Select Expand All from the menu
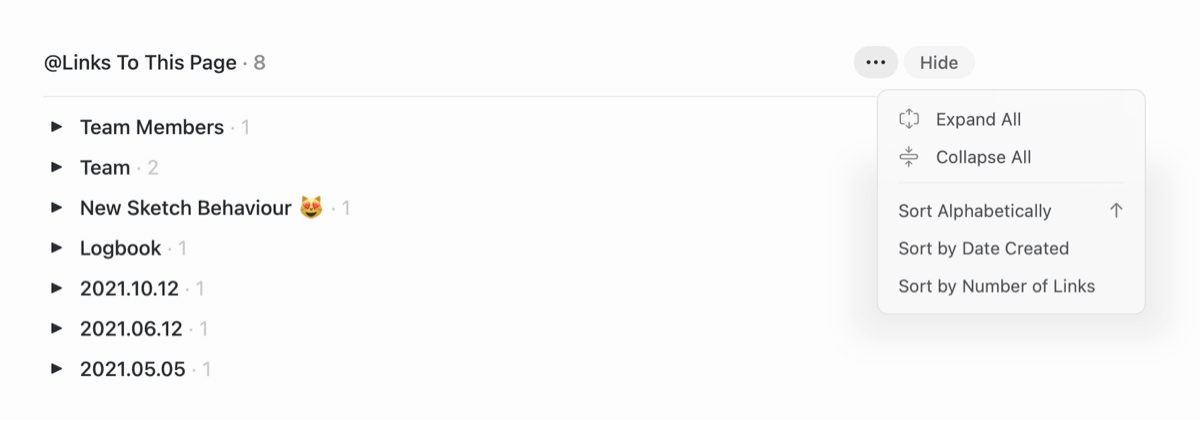 (x=978, y=119)
